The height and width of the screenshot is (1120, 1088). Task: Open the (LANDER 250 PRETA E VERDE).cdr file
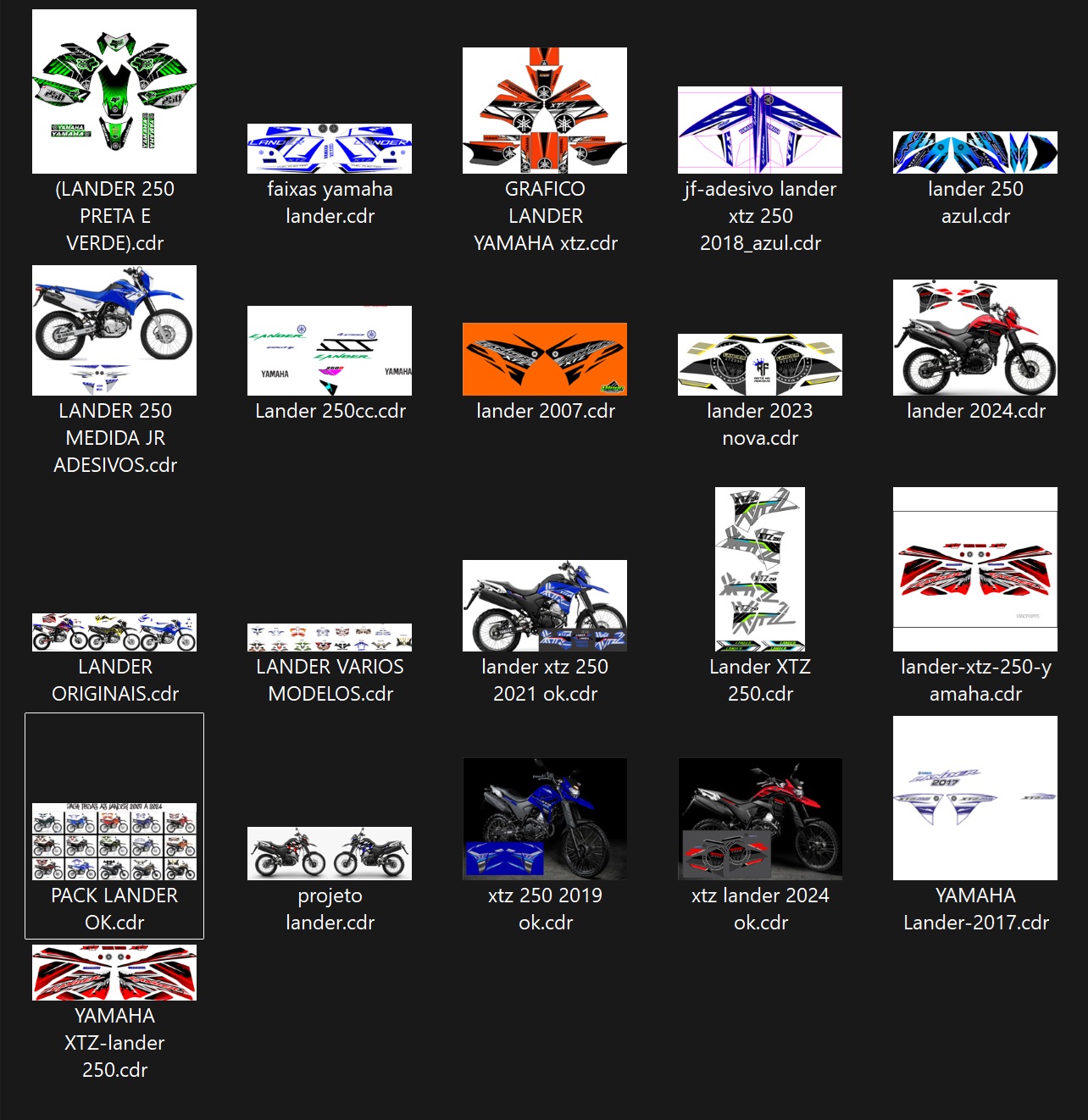[x=114, y=91]
